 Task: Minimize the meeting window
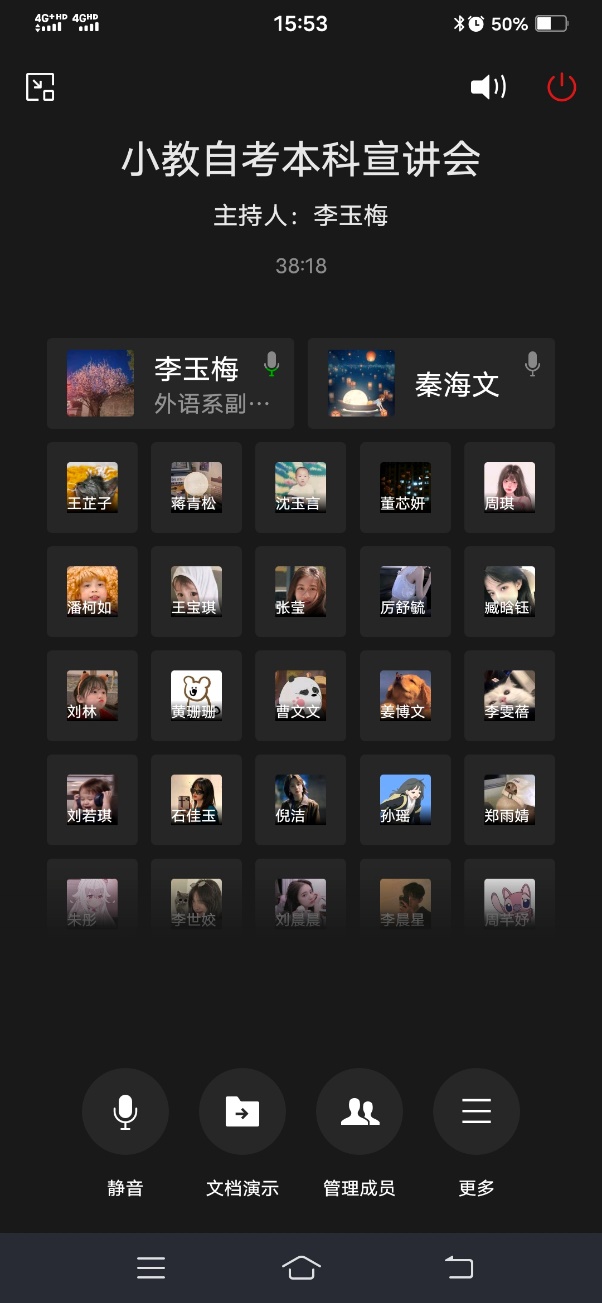point(40,87)
